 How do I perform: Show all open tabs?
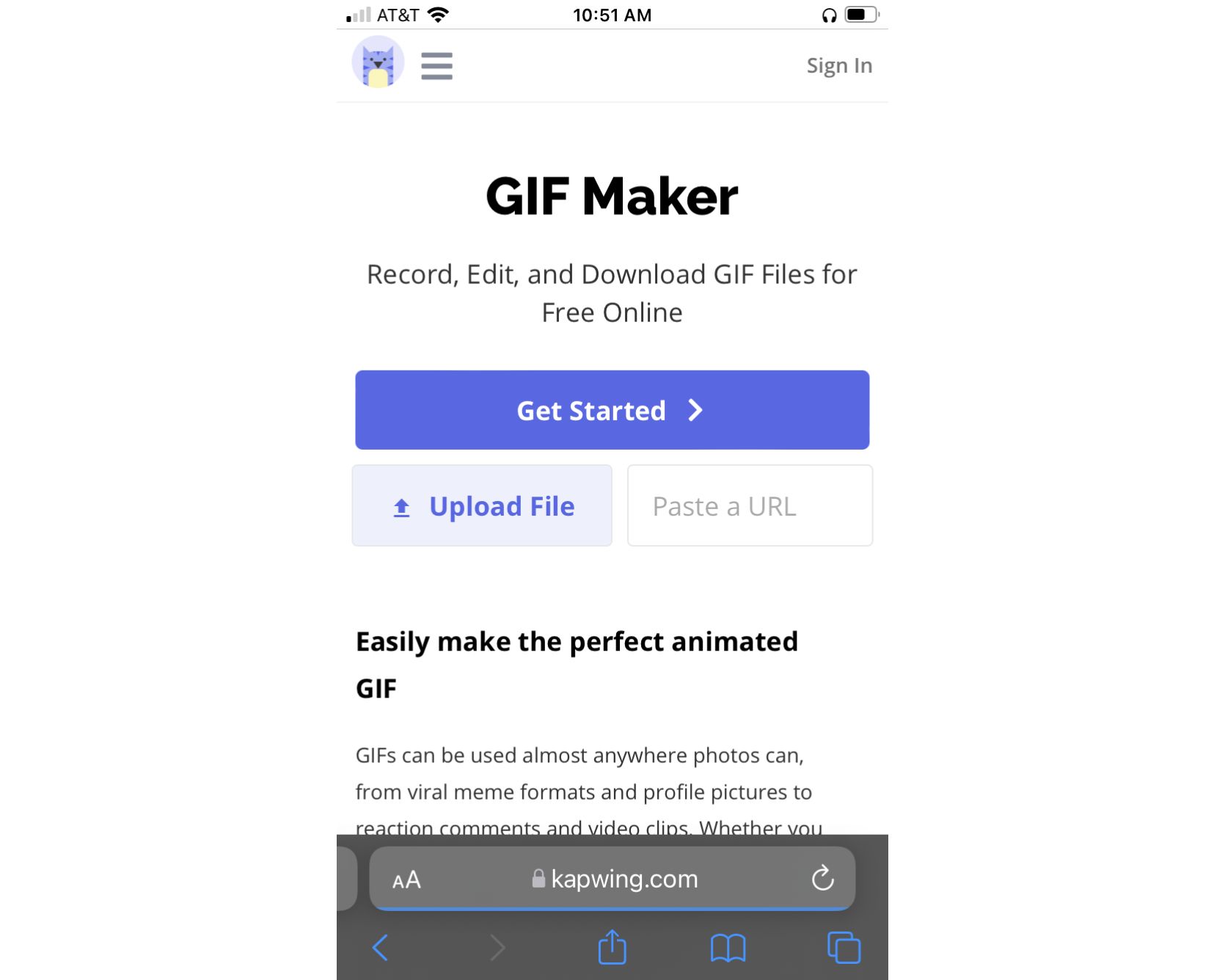click(x=844, y=948)
